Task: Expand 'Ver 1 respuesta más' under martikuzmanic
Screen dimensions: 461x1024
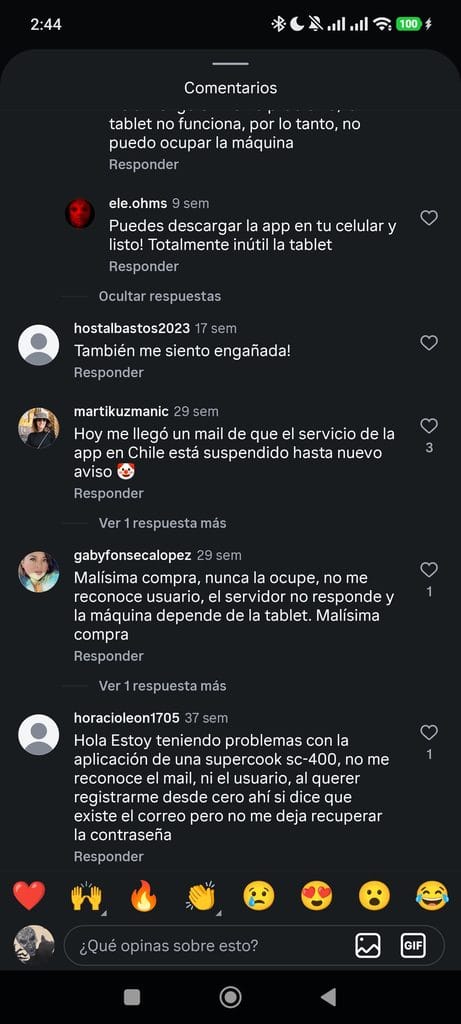Action: pyautogui.click(x=163, y=523)
